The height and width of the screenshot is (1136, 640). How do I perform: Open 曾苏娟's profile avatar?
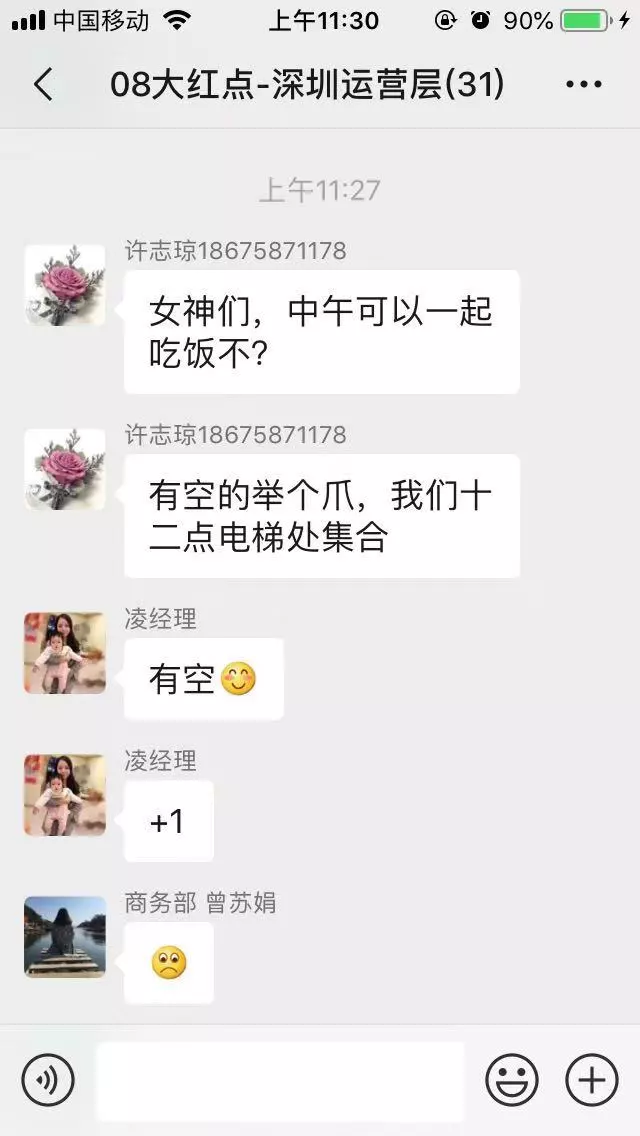(65, 937)
